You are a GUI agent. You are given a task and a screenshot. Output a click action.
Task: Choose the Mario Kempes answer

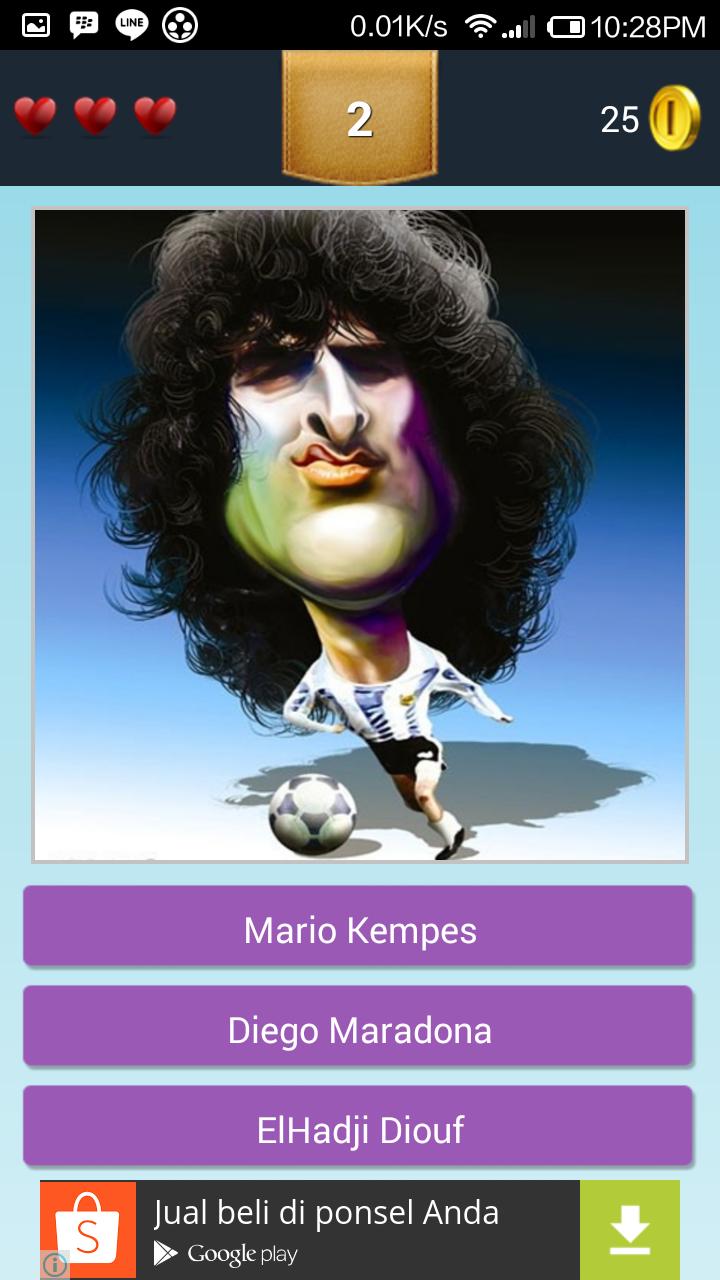tap(358, 928)
